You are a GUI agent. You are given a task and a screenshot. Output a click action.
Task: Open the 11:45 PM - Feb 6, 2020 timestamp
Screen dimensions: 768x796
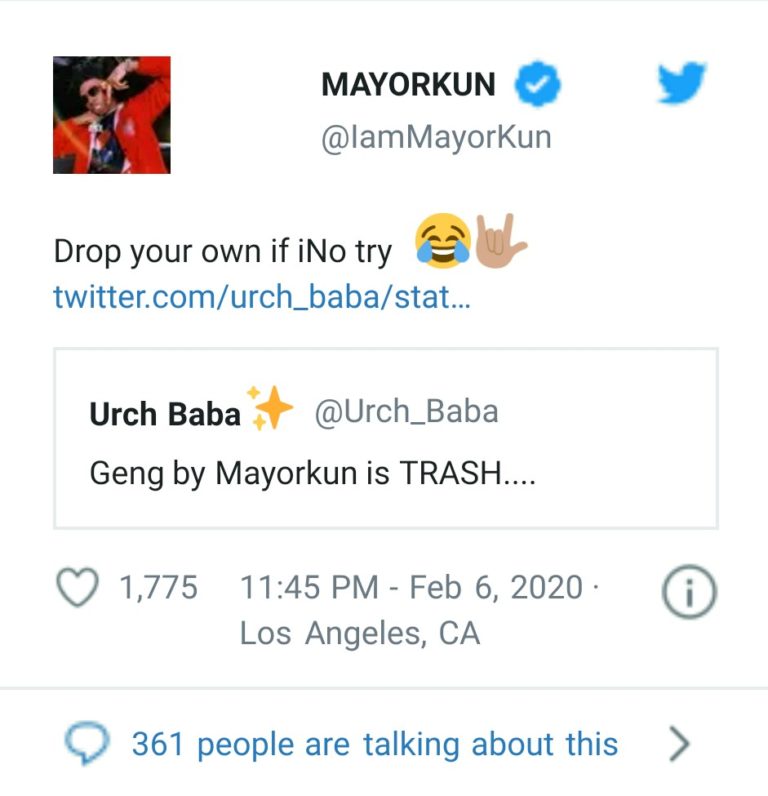(411, 588)
